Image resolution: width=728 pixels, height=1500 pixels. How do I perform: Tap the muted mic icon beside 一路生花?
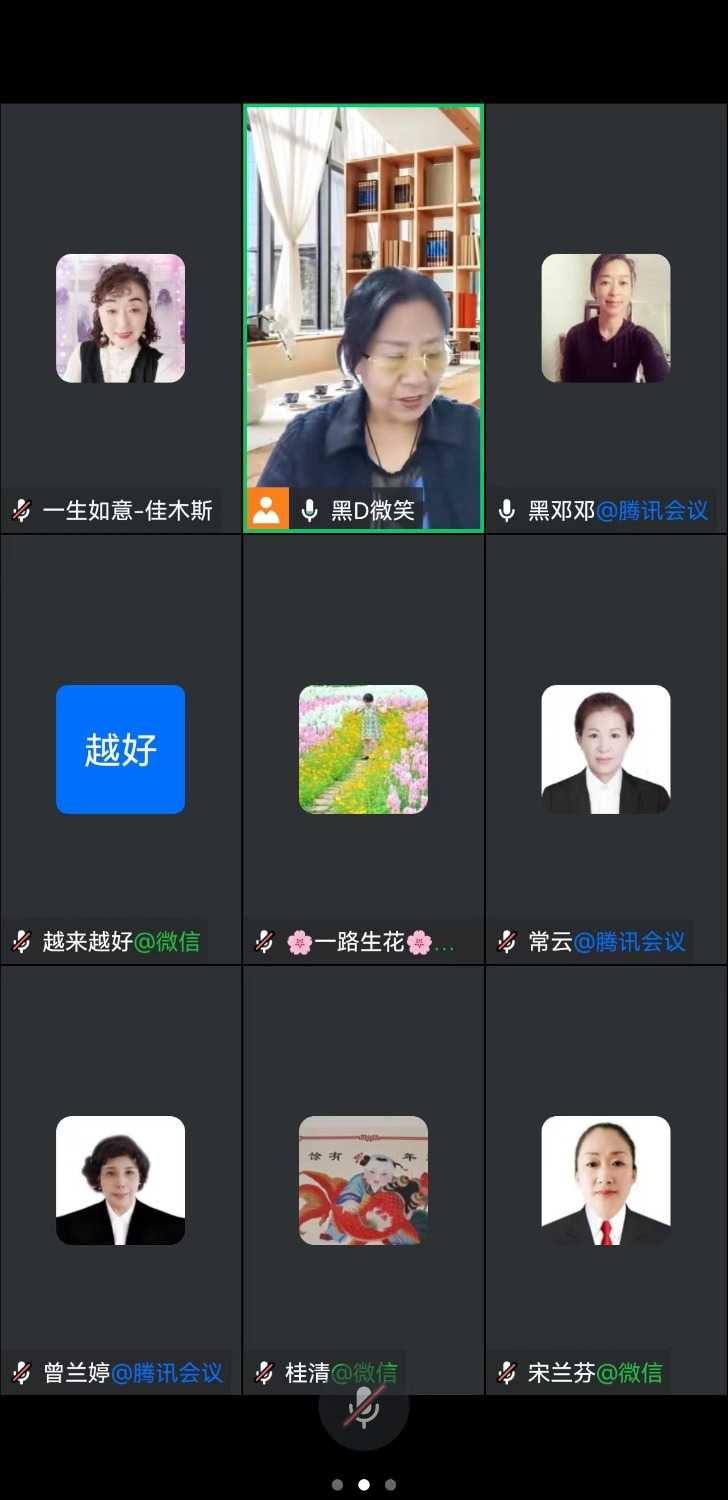tap(263, 940)
